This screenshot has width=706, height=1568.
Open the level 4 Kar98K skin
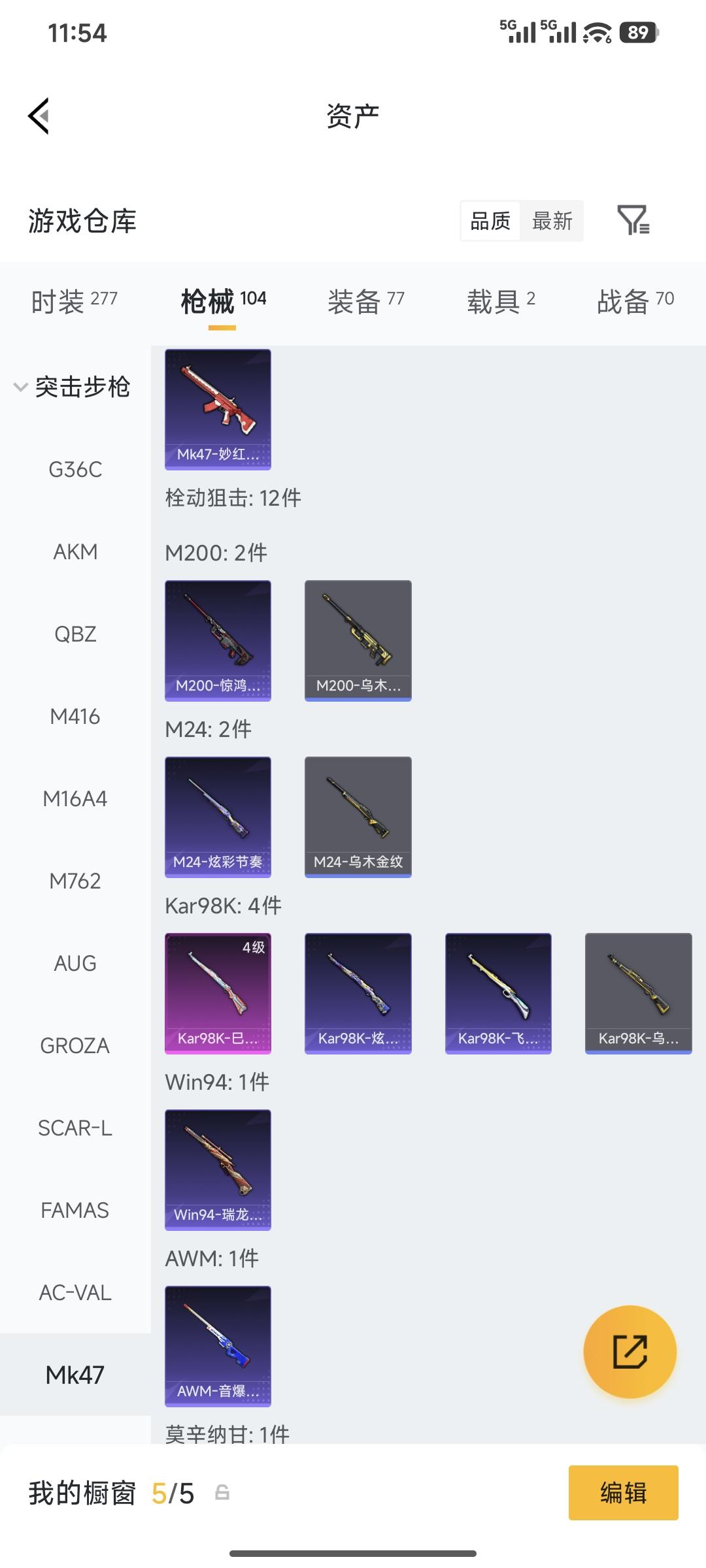[218, 993]
